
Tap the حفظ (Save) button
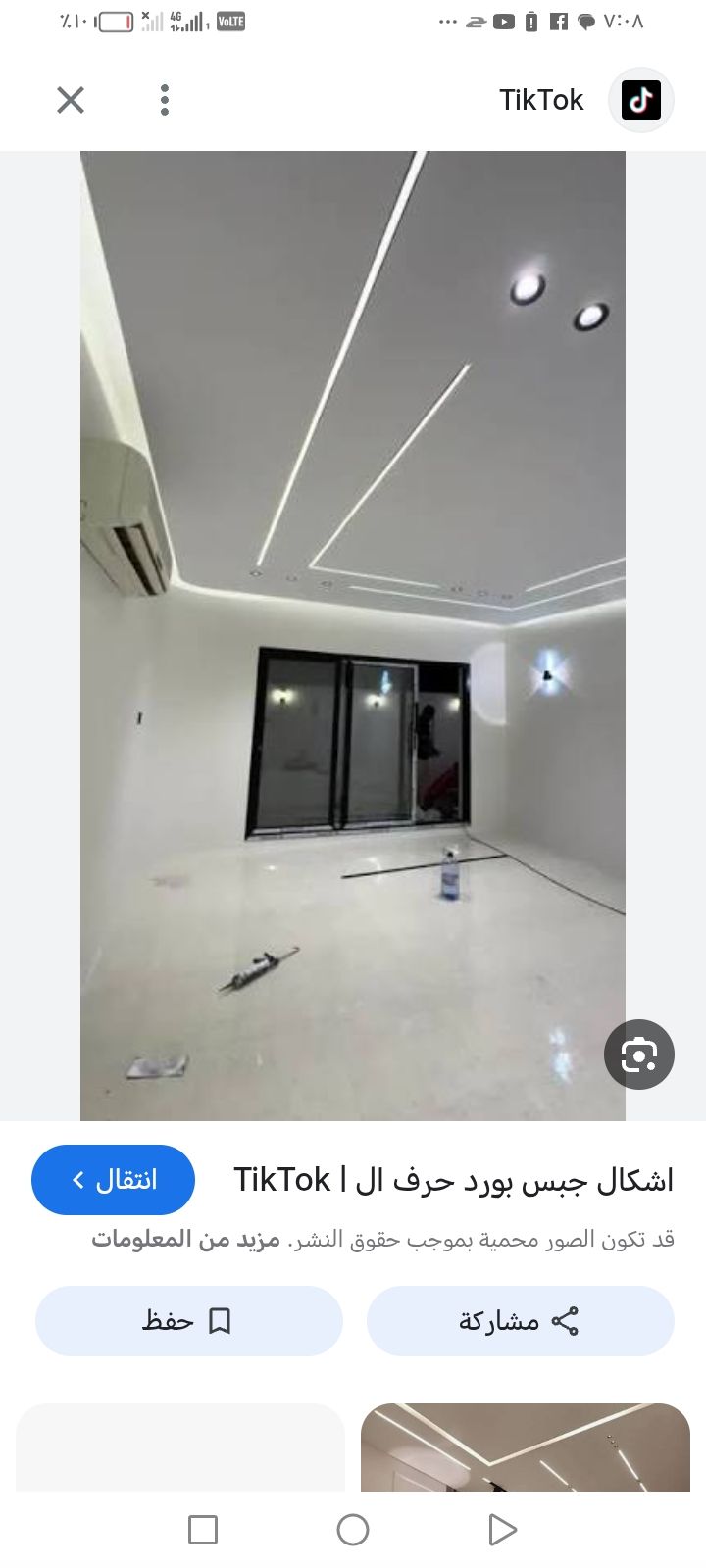click(x=188, y=1320)
